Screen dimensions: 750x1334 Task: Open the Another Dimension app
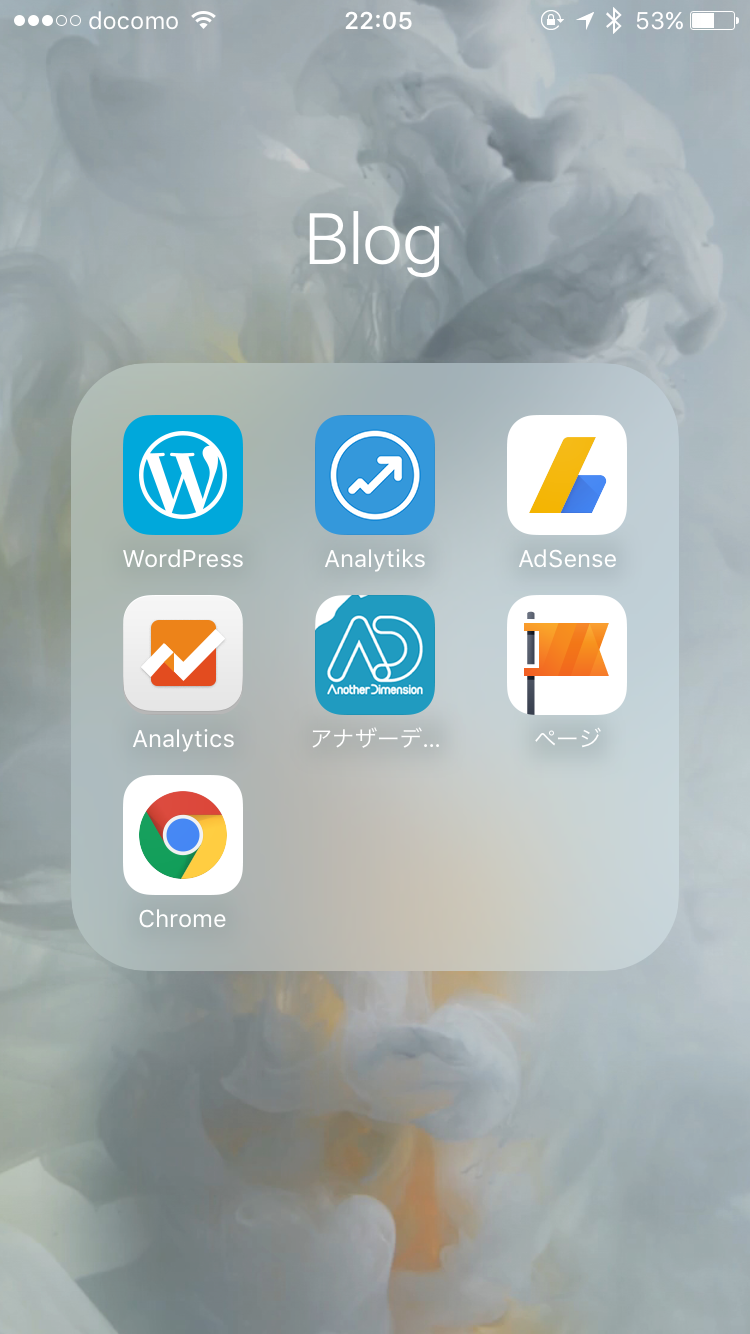click(x=375, y=655)
